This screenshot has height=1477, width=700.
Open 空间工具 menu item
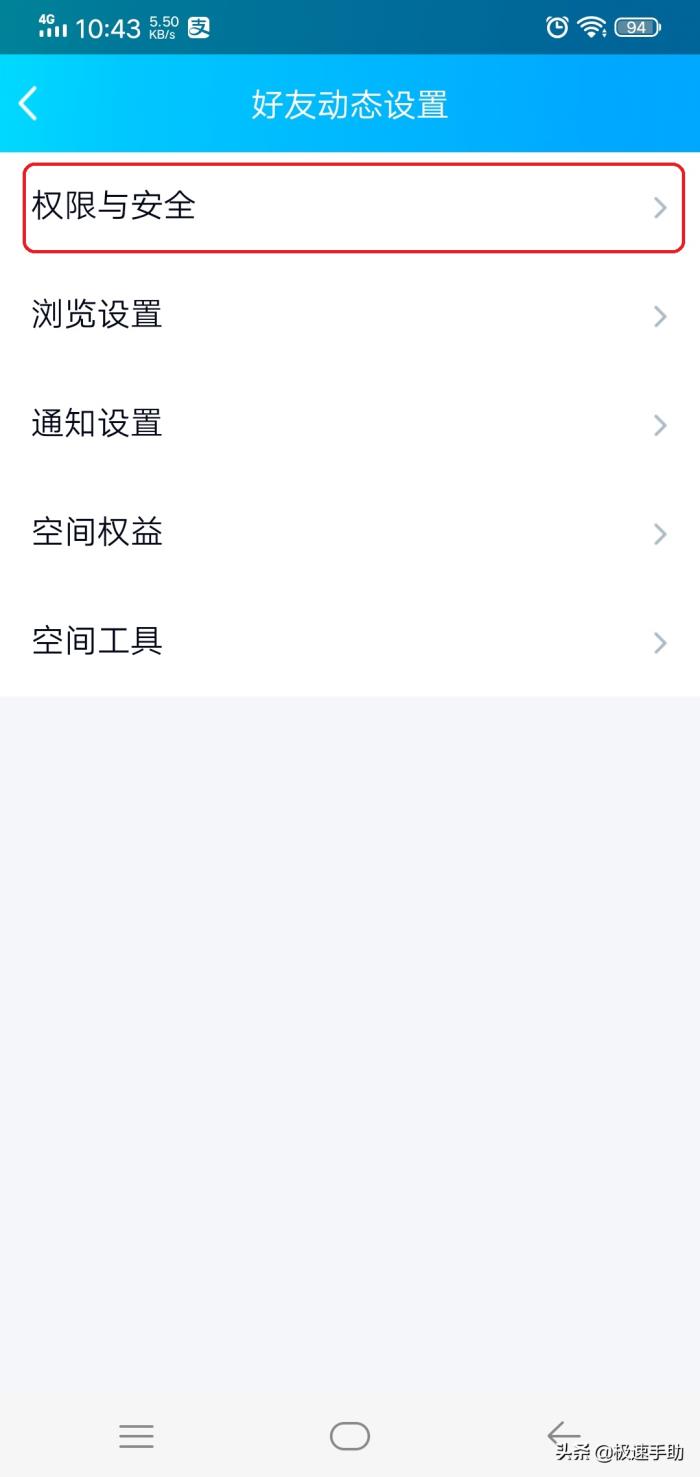coord(350,641)
